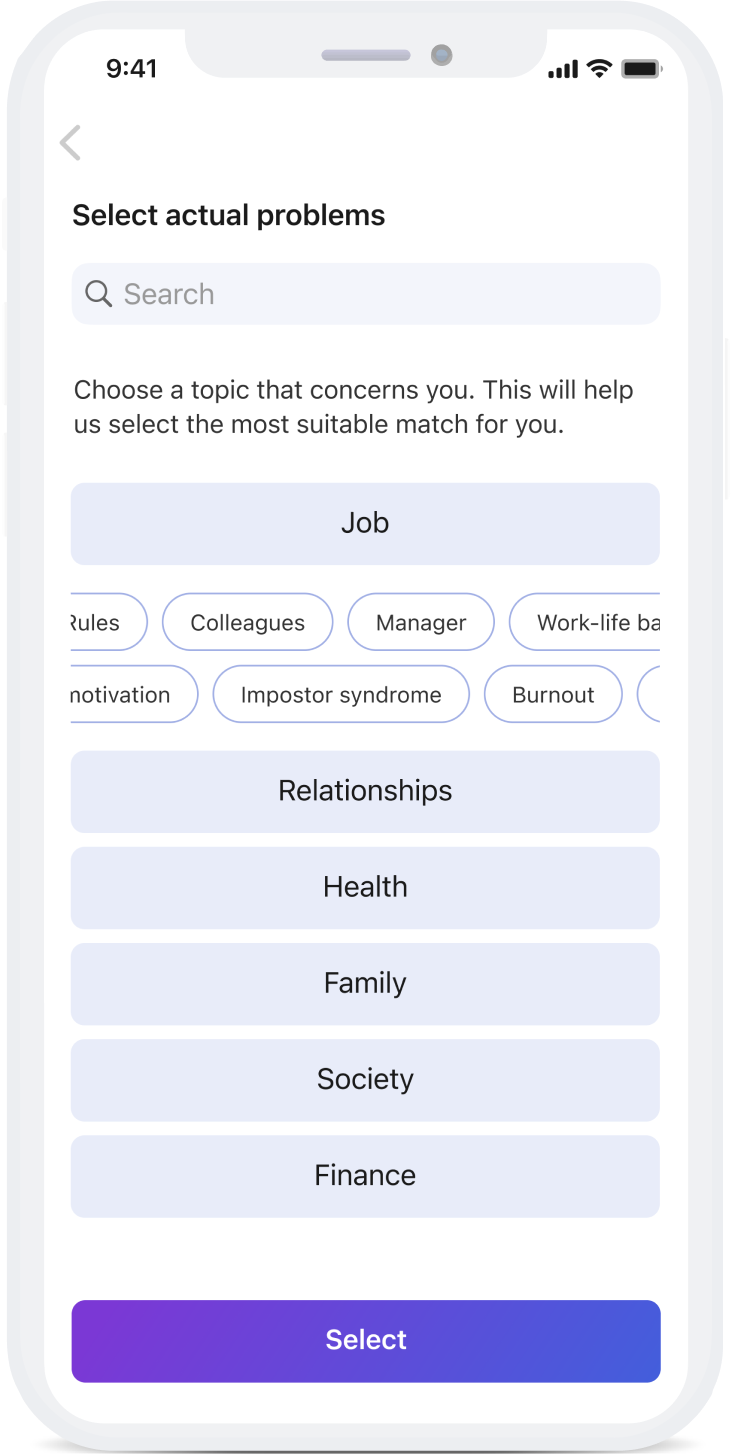
Task: Choose the Rules chip
Action: pyautogui.click(x=102, y=622)
